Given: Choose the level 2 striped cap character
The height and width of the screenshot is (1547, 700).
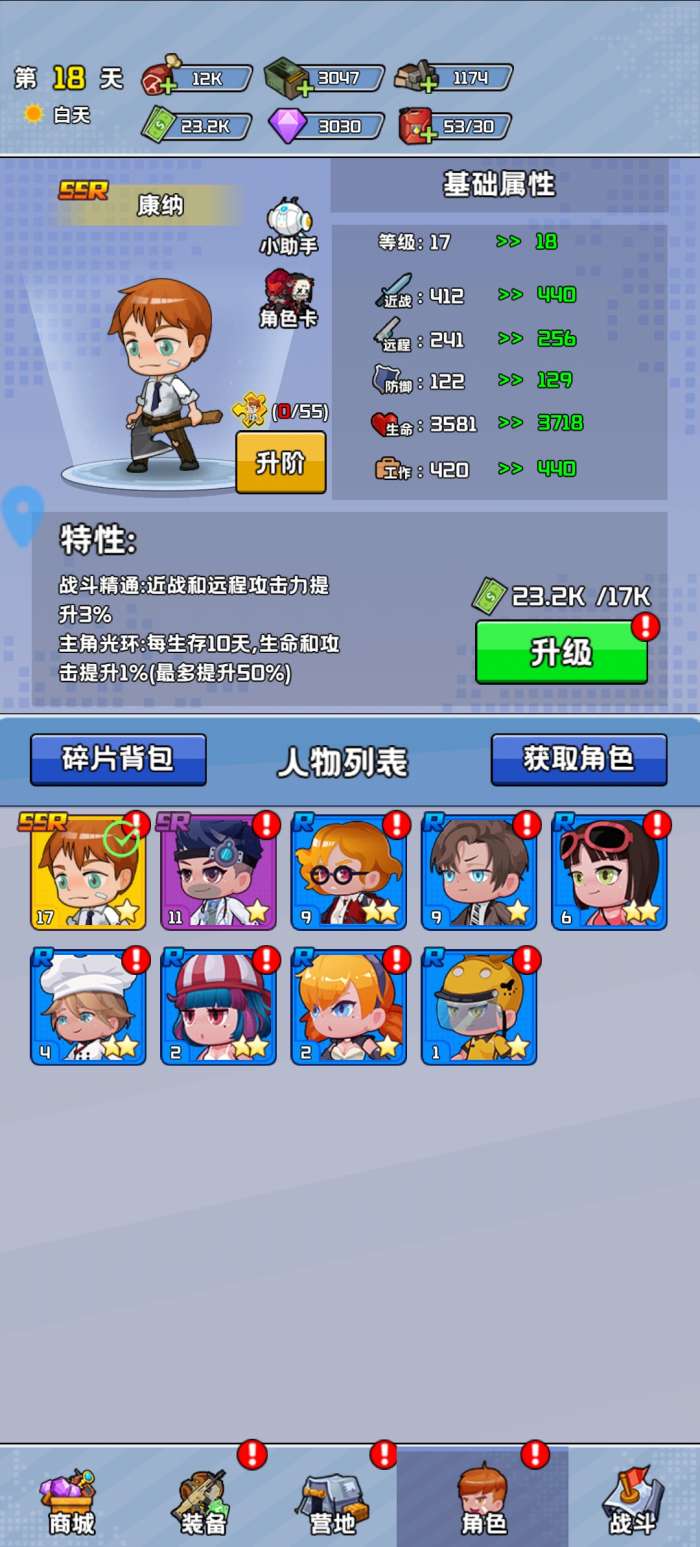Looking at the screenshot, I should click(x=218, y=1007).
